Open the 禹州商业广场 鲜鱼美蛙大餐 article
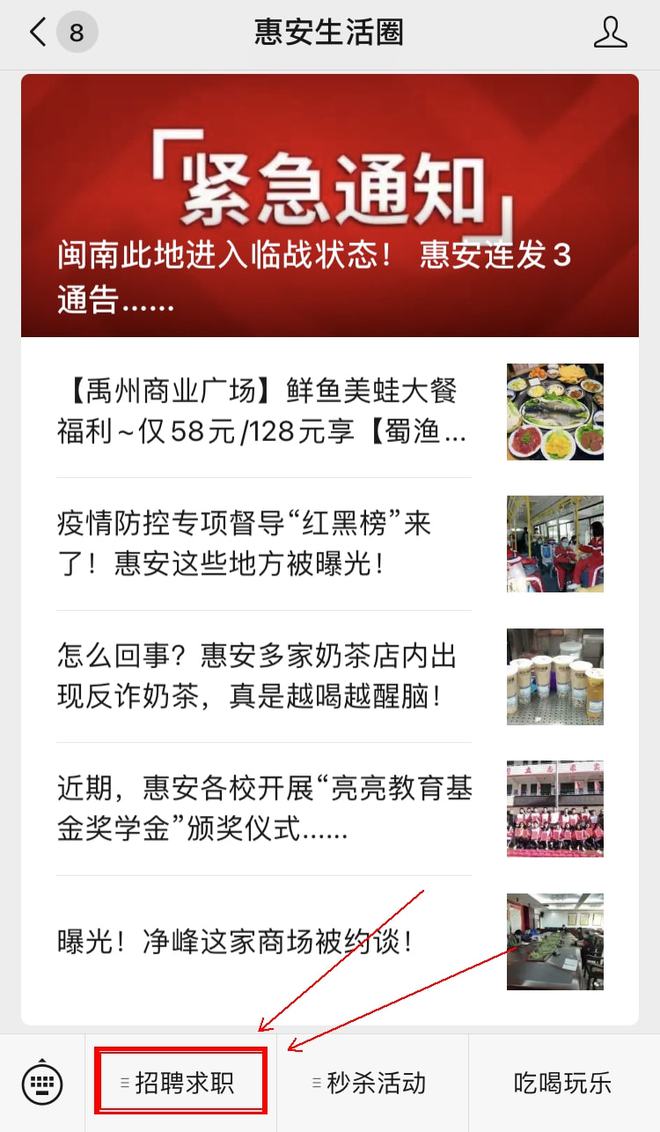 (330, 412)
